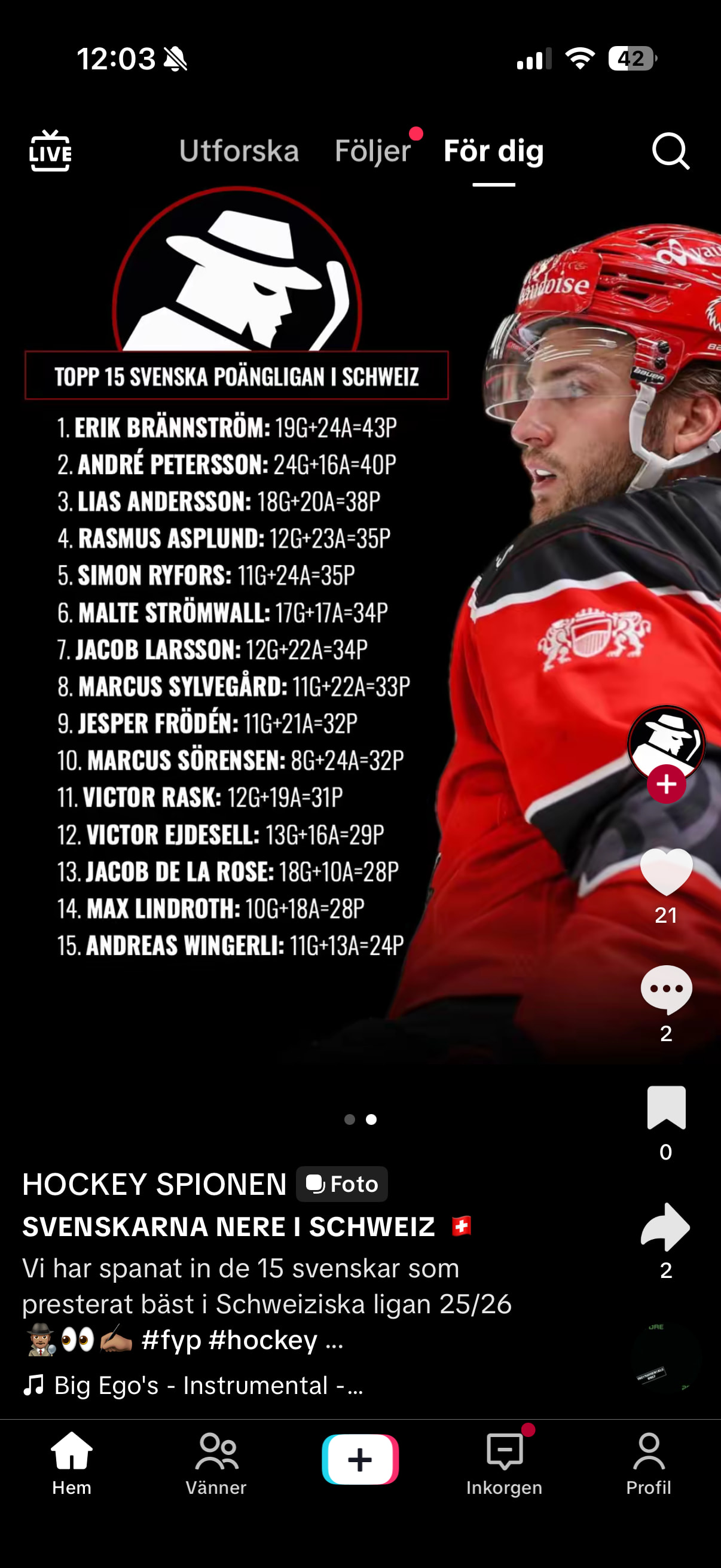
Task: Switch to the Profil tab
Action: (x=649, y=1461)
